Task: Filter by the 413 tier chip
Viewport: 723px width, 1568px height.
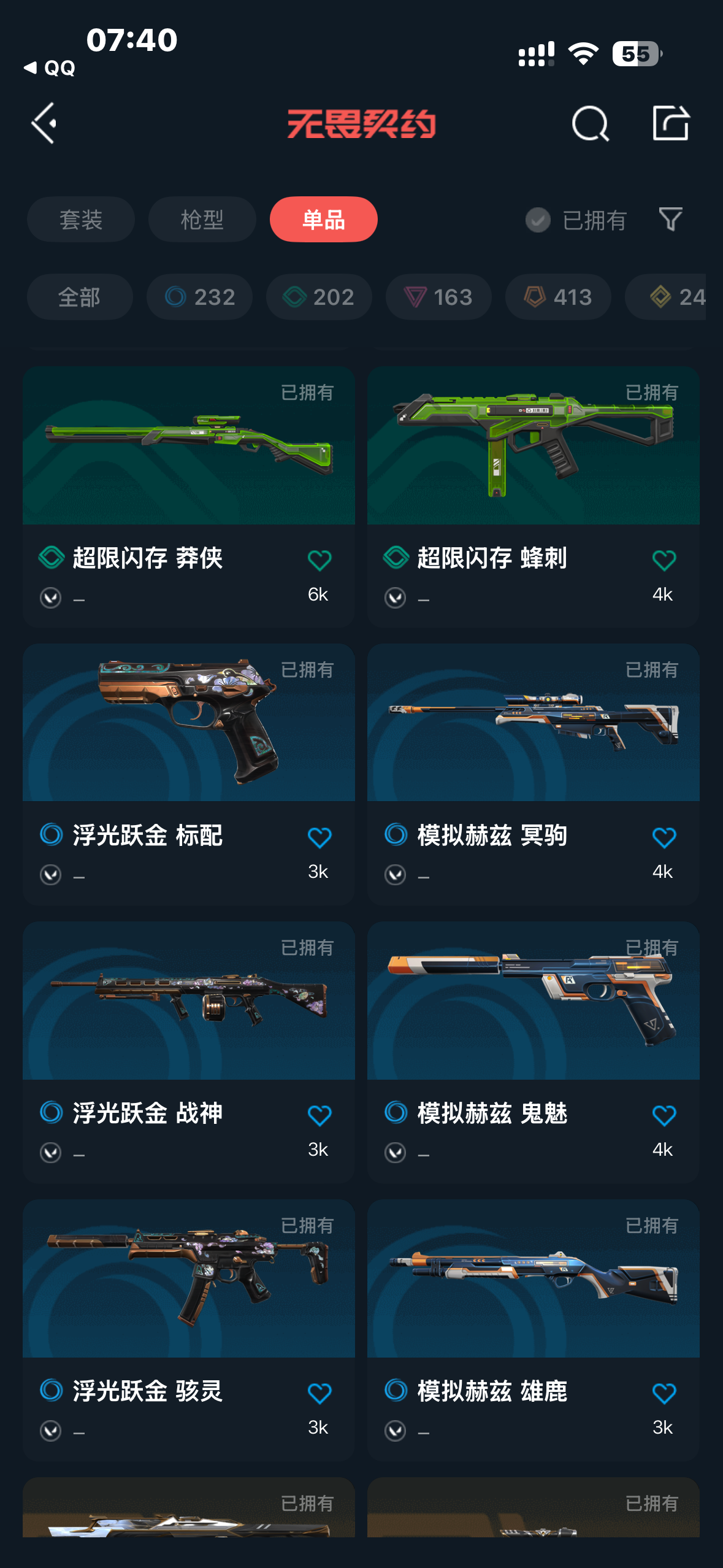Action: [558, 298]
